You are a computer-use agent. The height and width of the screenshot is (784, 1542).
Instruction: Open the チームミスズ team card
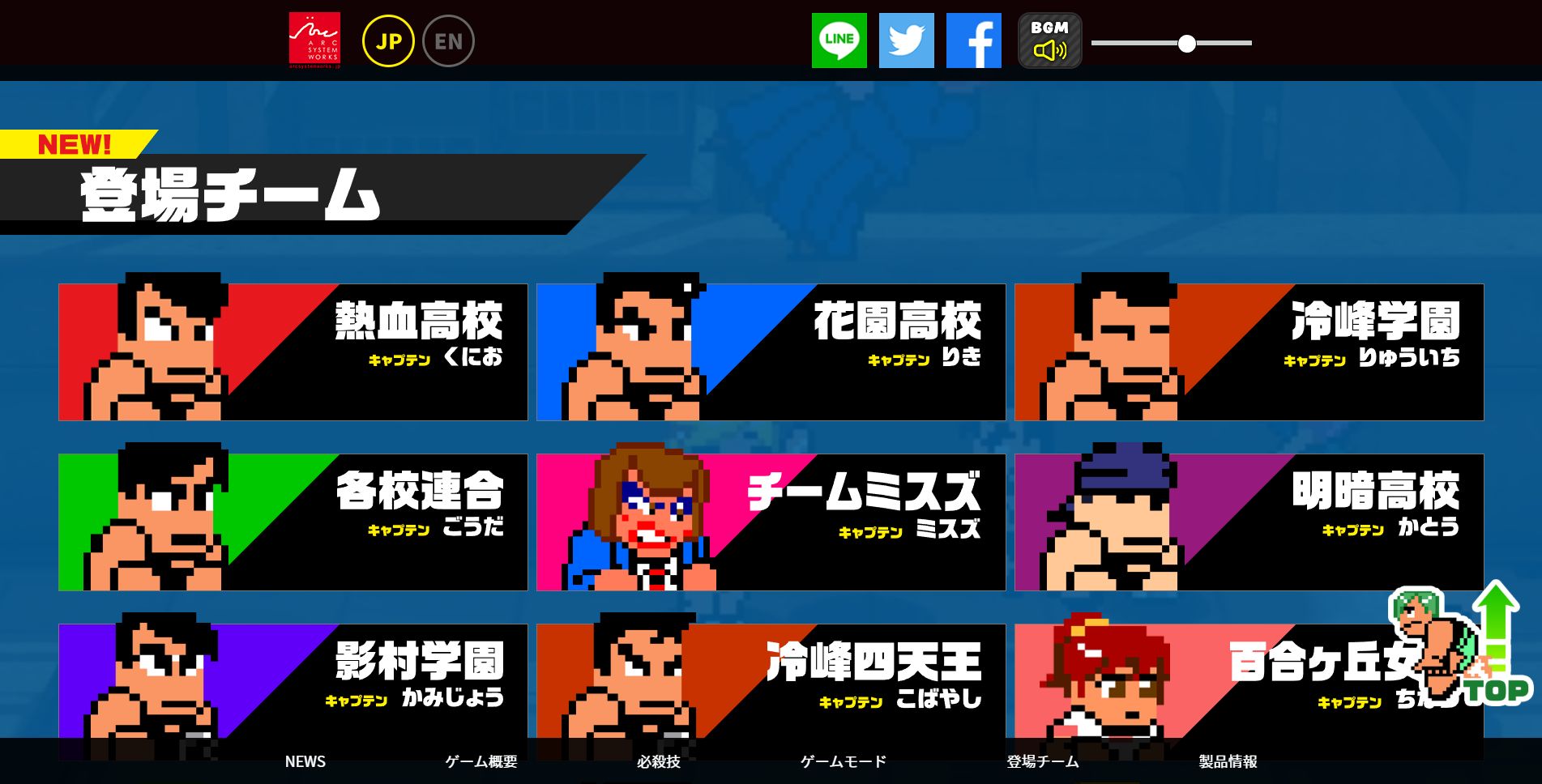click(x=771, y=522)
